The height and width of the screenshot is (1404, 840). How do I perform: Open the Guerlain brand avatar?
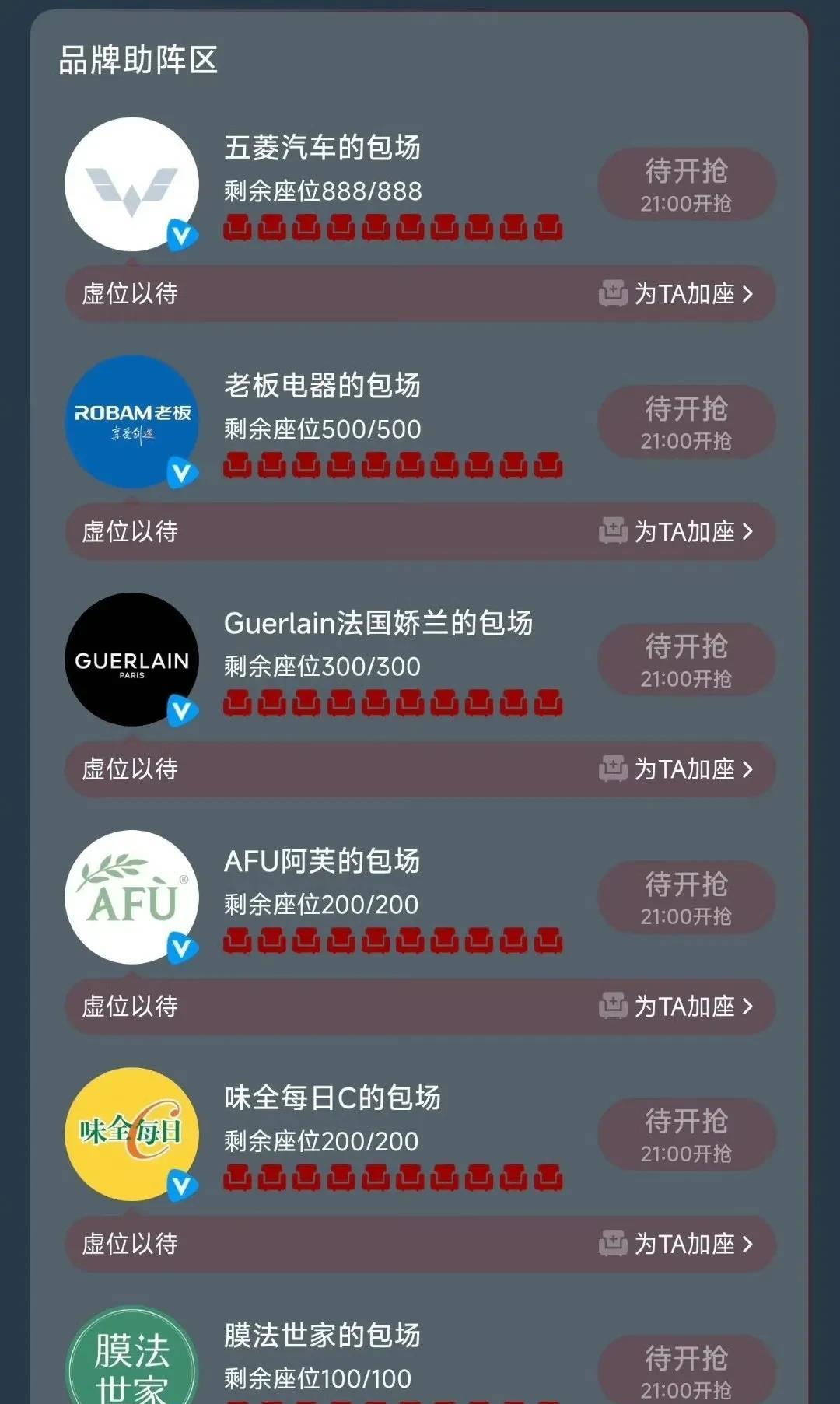[132, 660]
